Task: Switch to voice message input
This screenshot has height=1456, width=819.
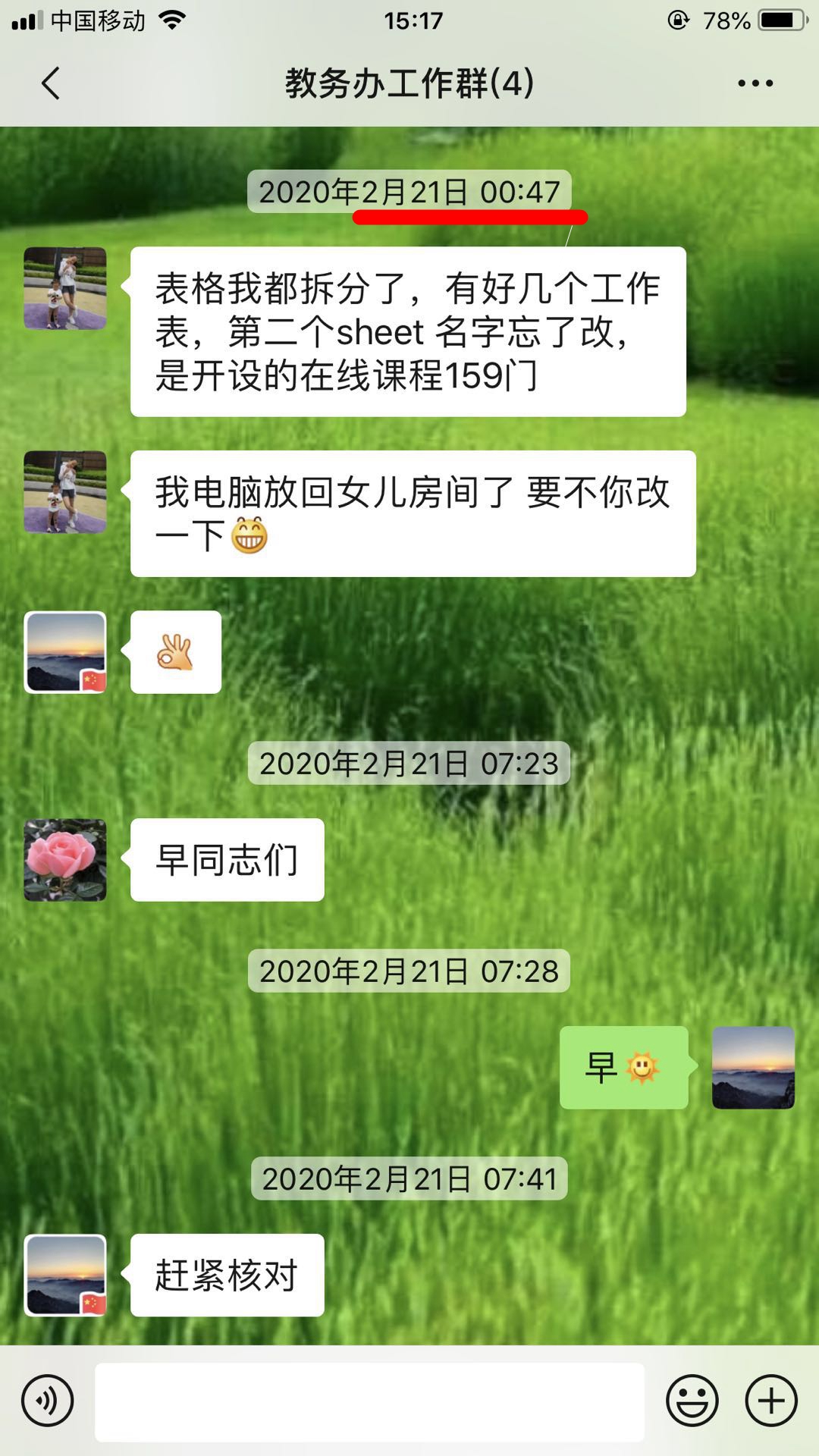Action: [48, 1401]
